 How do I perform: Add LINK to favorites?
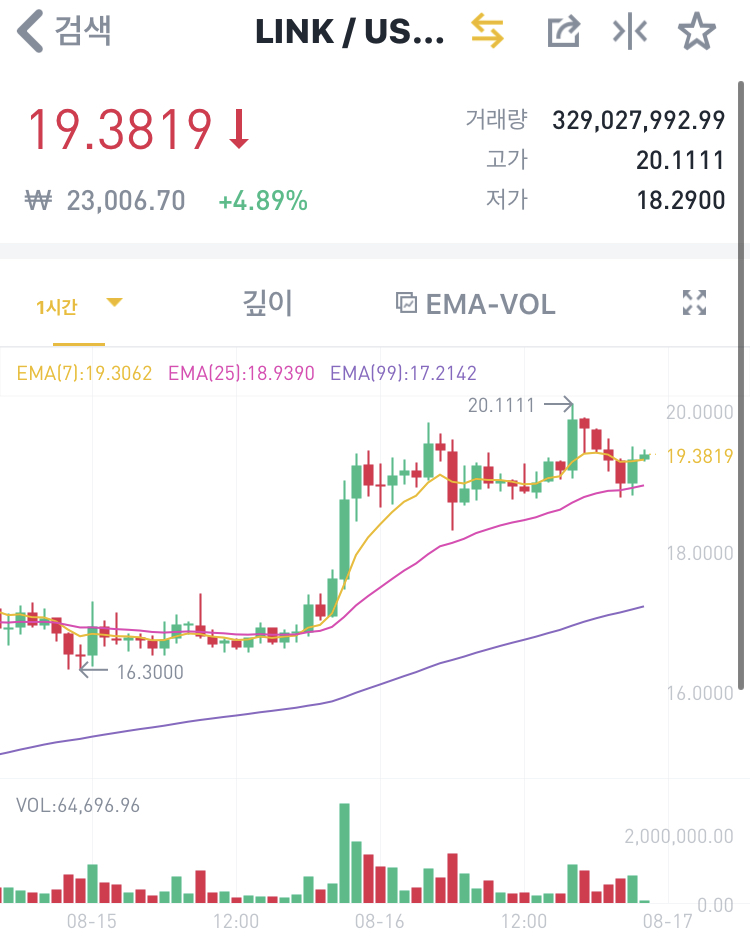coord(697,32)
